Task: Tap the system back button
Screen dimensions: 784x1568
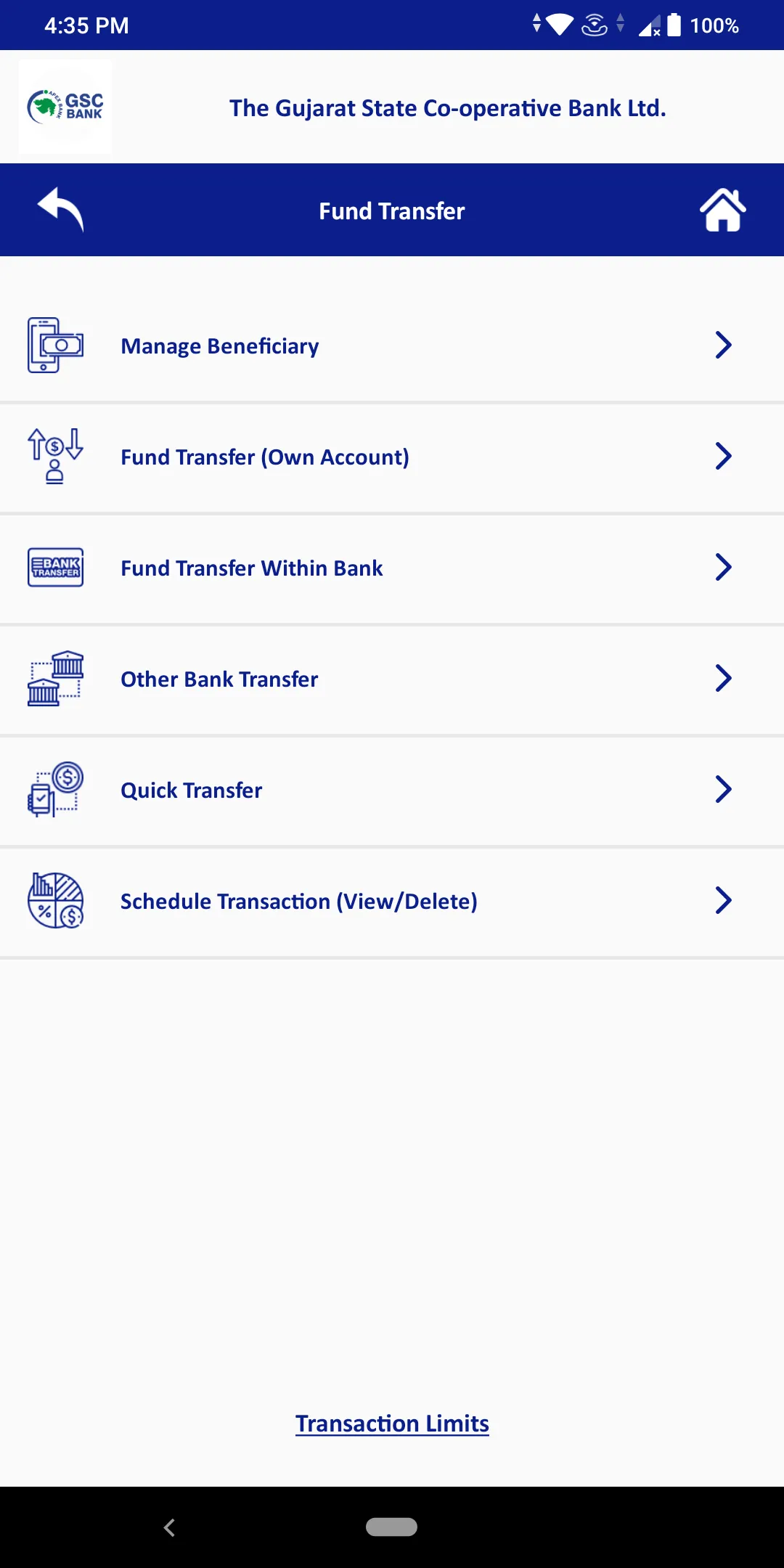Action: 169,1527
